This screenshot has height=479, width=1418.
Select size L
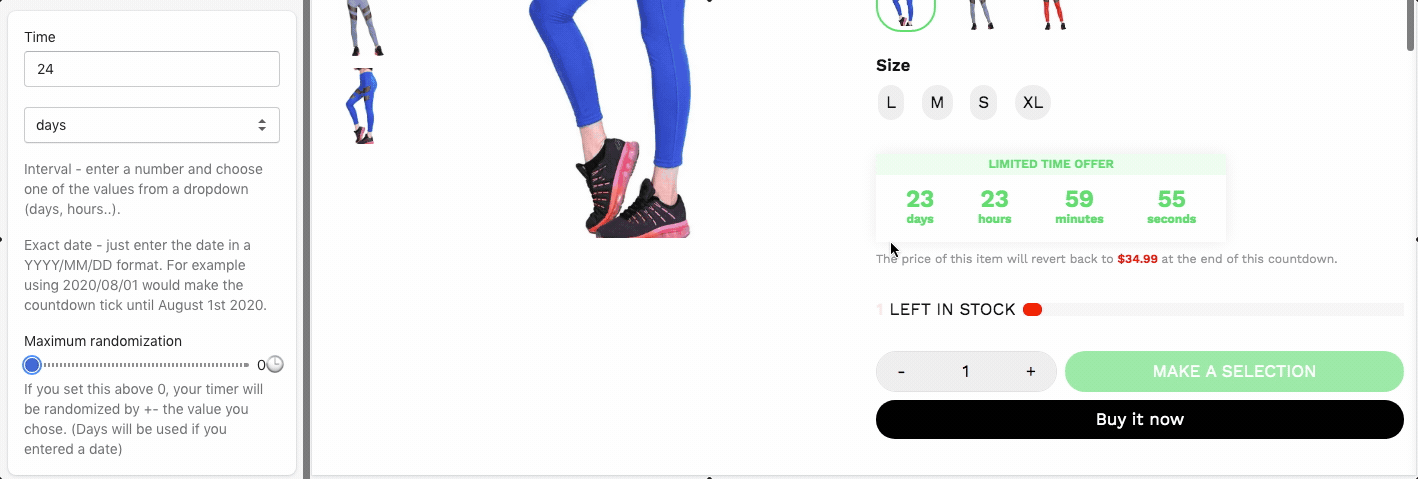coord(890,102)
